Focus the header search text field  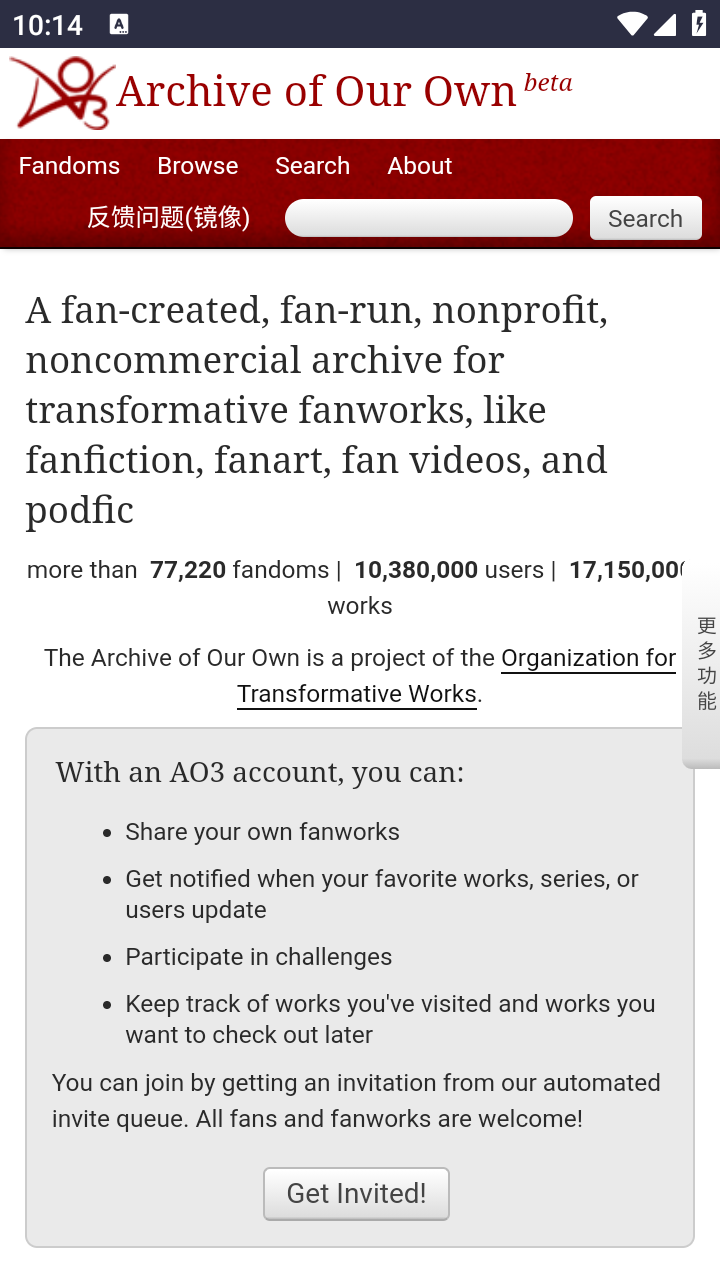pos(429,218)
